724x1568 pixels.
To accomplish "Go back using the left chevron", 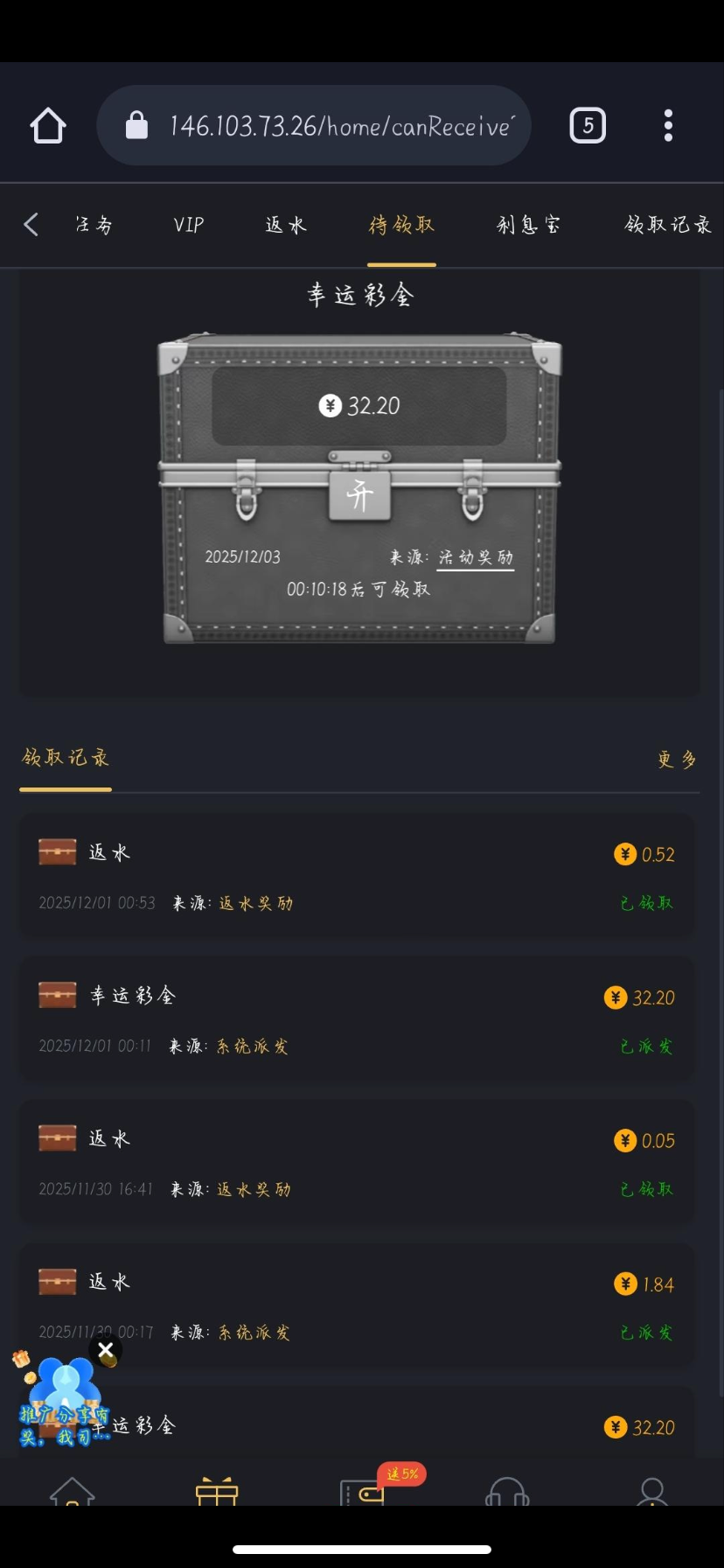I will point(31,225).
